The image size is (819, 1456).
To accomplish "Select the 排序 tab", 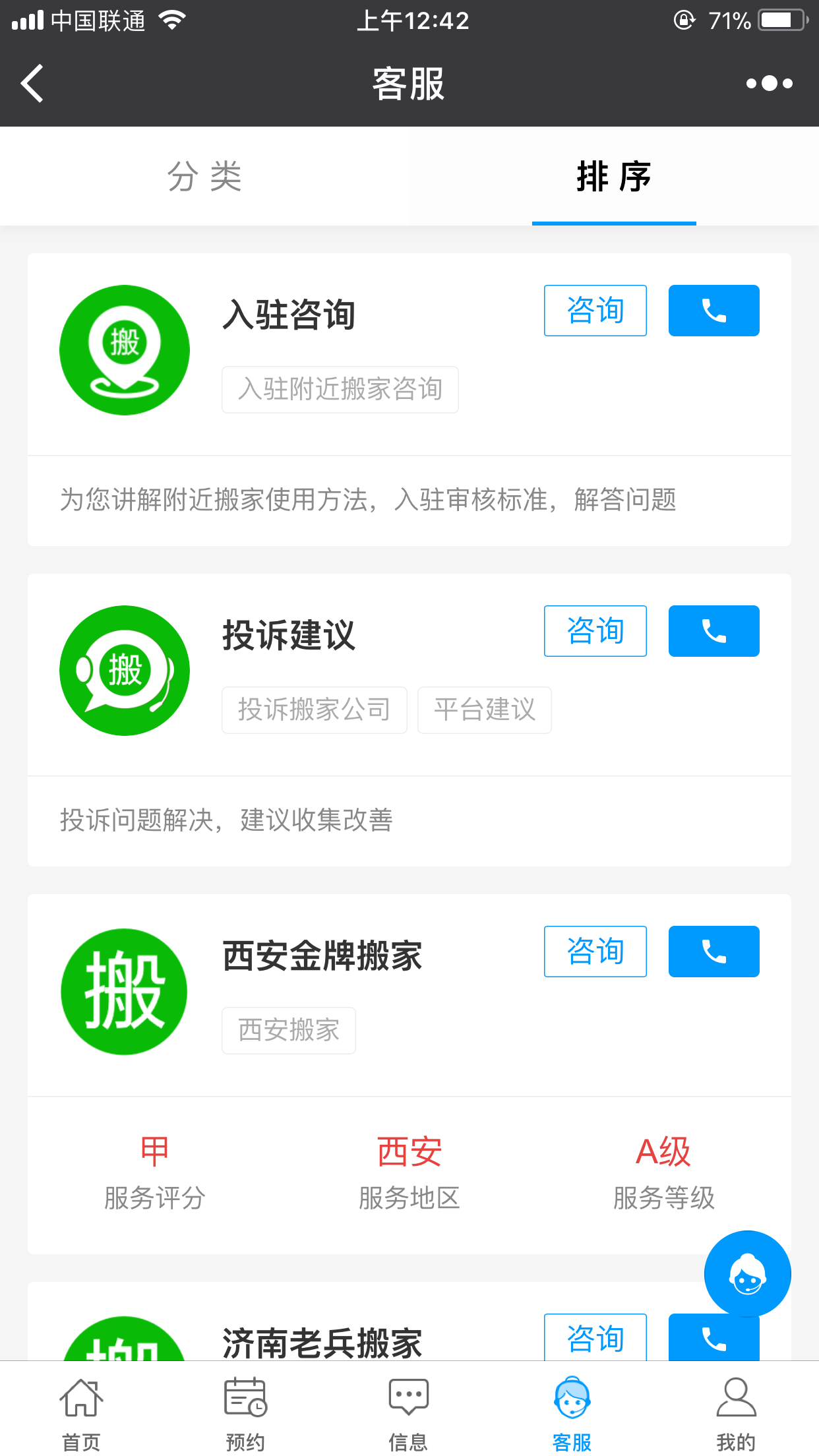I will 614,176.
